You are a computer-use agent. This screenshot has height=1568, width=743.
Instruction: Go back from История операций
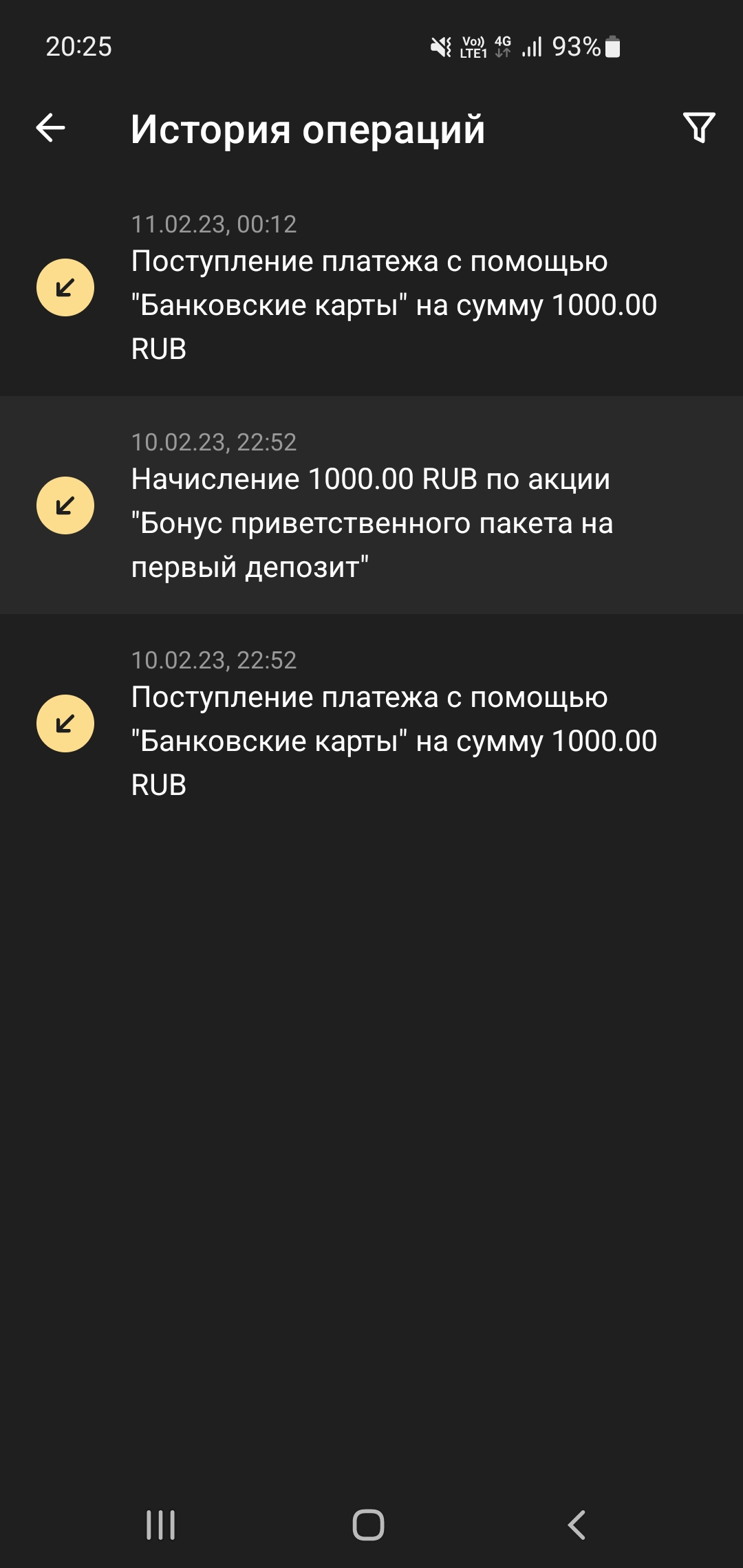pyautogui.click(x=50, y=128)
